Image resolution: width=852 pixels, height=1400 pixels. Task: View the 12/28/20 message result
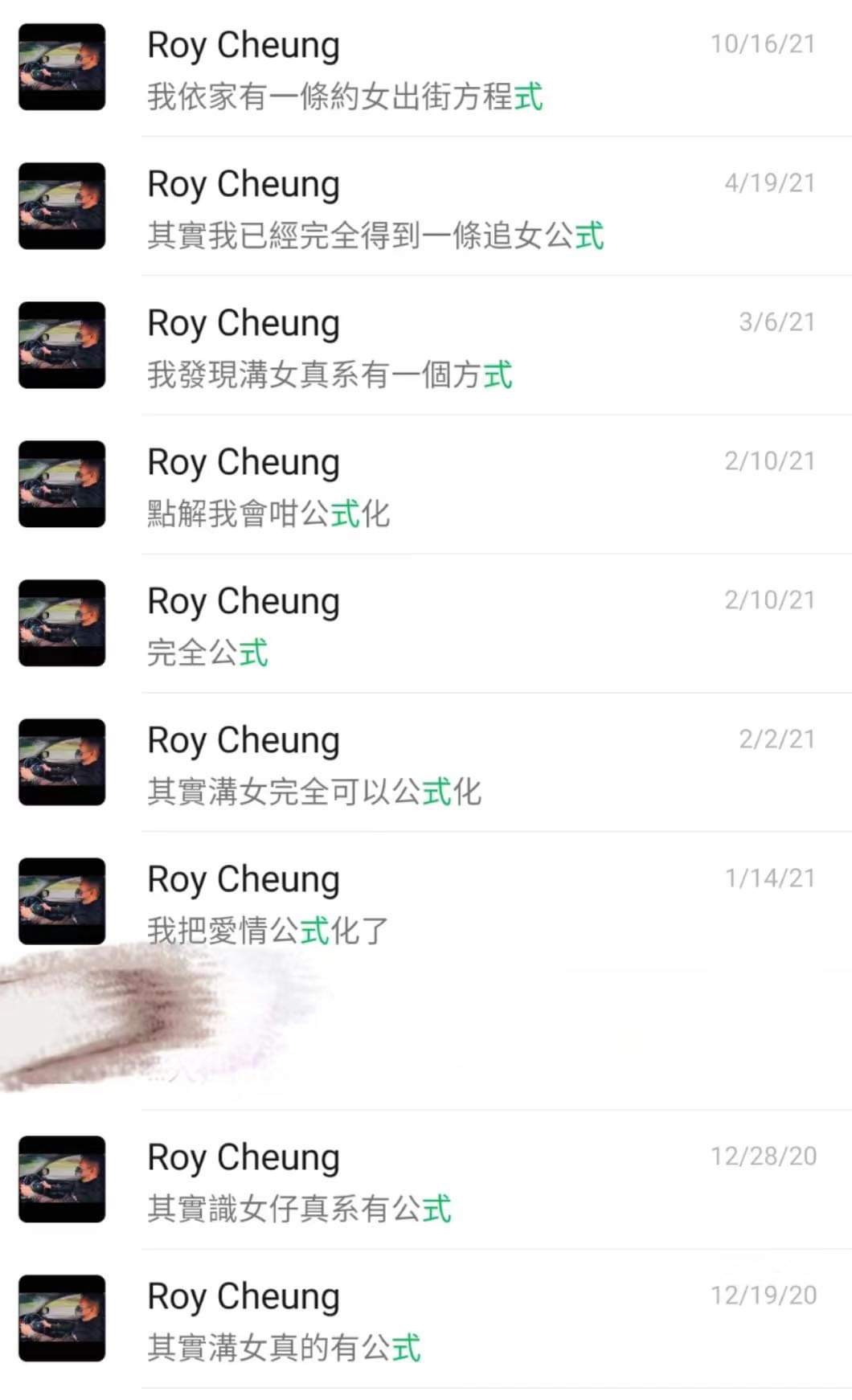point(426,1180)
